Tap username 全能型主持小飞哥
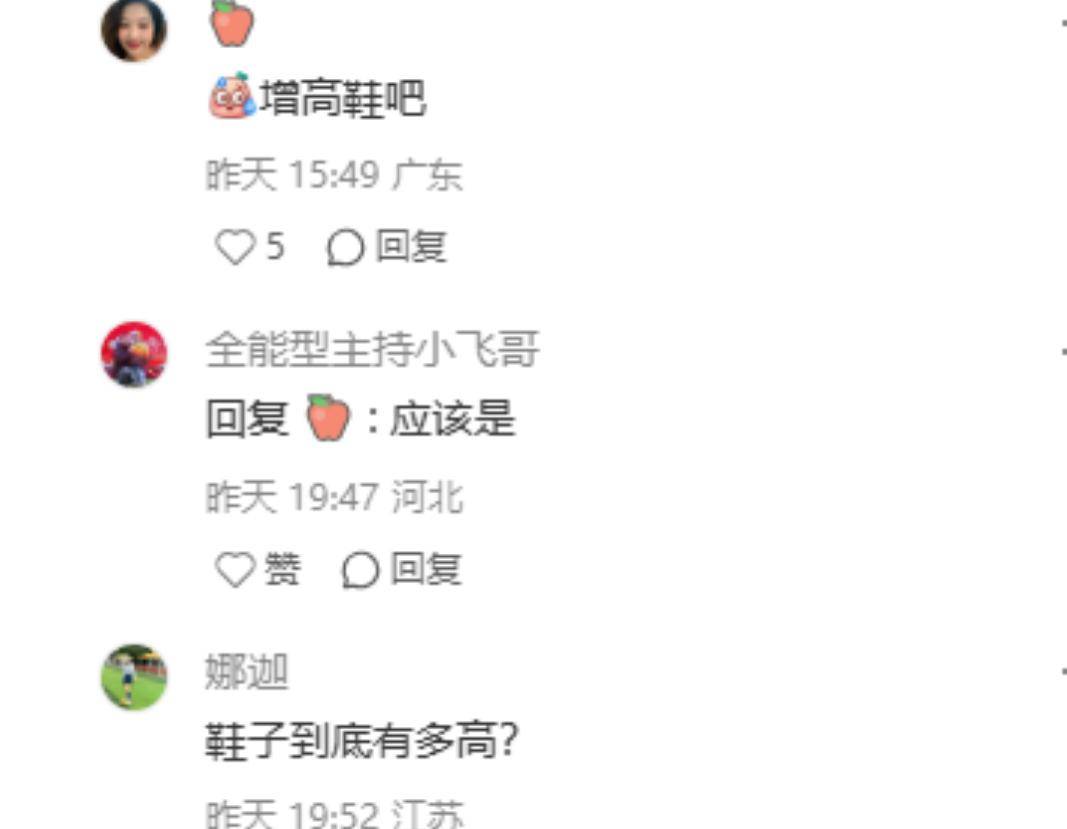The width and height of the screenshot is (1067, 829). pos(372,350)
